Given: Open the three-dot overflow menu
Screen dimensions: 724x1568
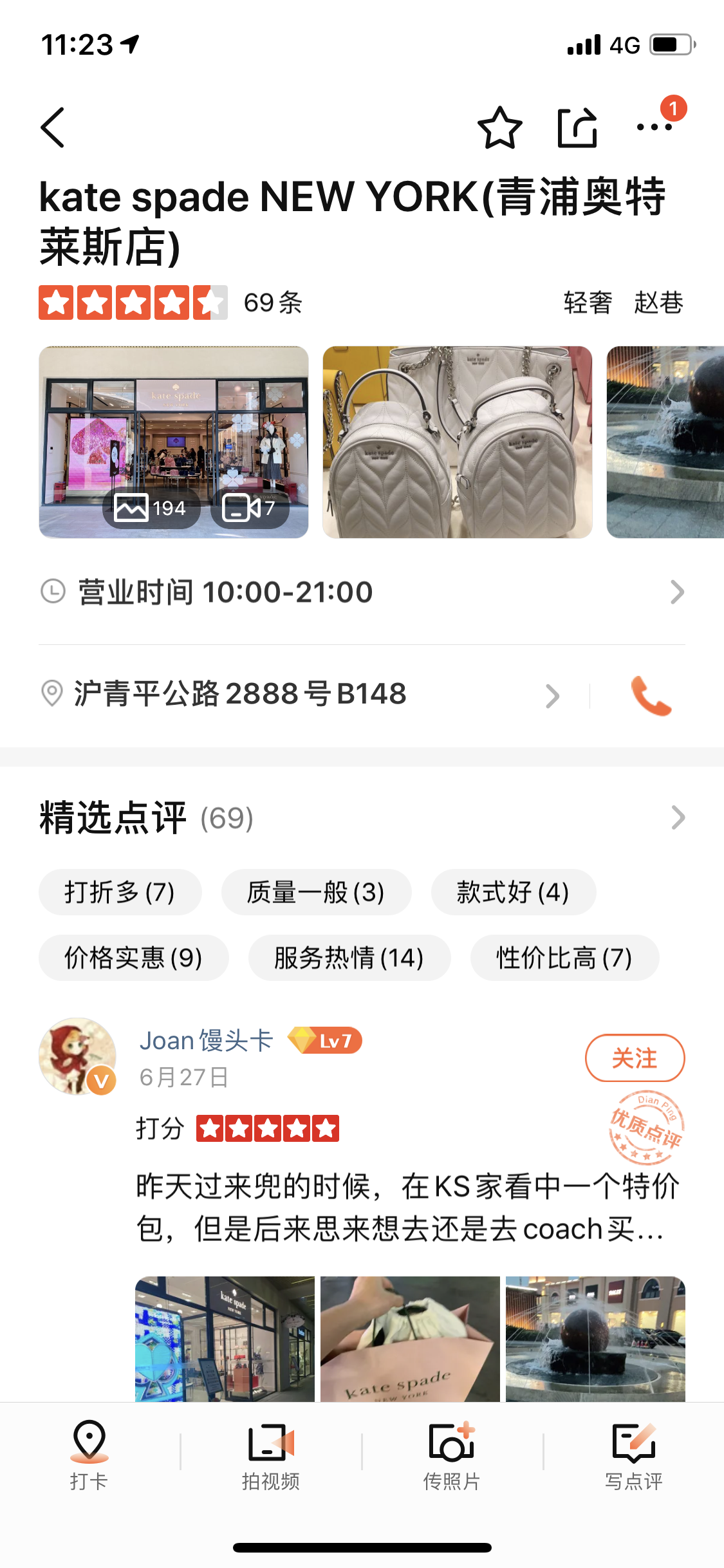Looking at the screenshot, I should (x=654, y=127).
